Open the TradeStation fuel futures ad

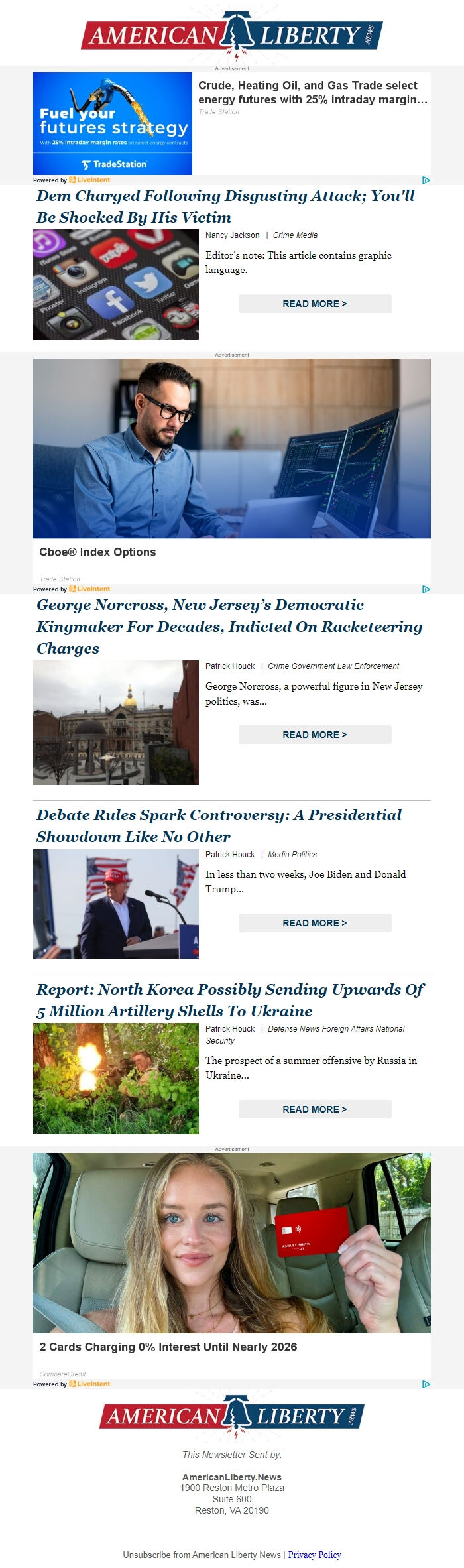(x=113, y=123)
